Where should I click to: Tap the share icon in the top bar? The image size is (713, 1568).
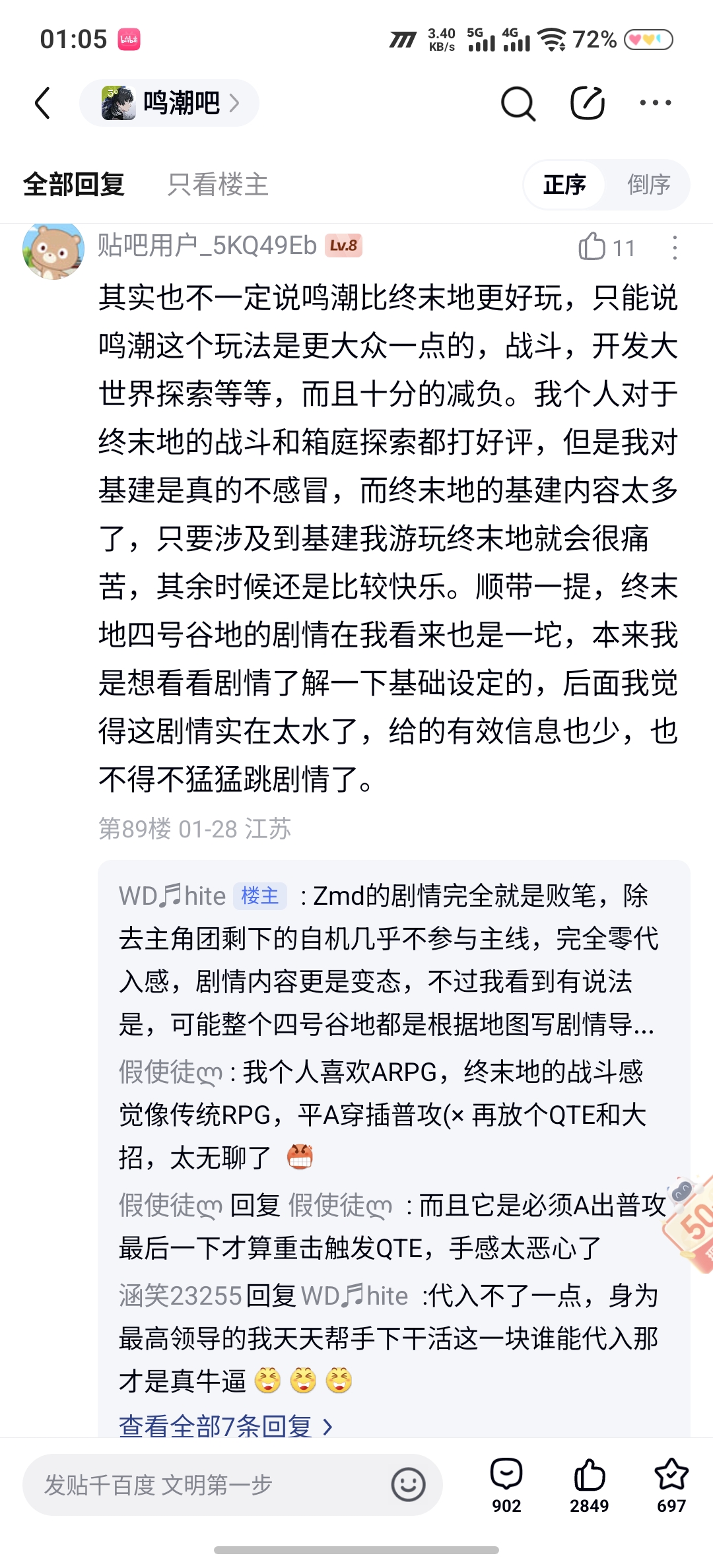tap(588, 103)
